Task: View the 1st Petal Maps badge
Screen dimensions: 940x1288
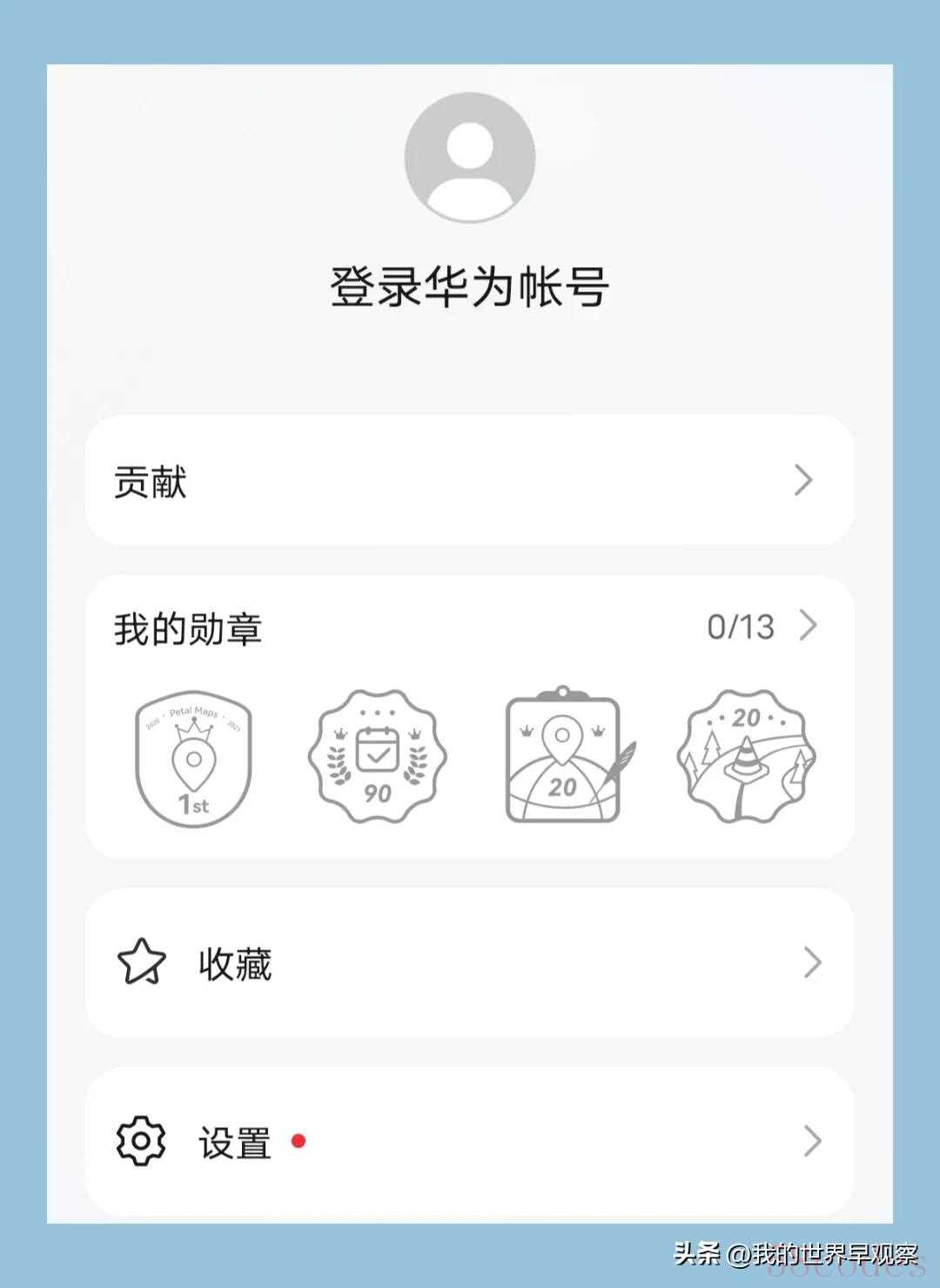Action: (x=193, y=759)
